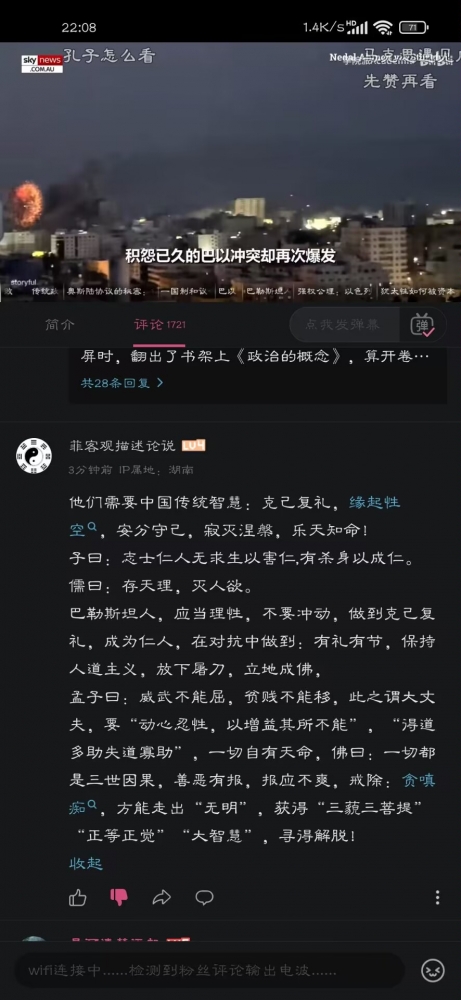Screen dimensions: 461x1000
Task: Tap the video player area
Action: tap(230, 172)
